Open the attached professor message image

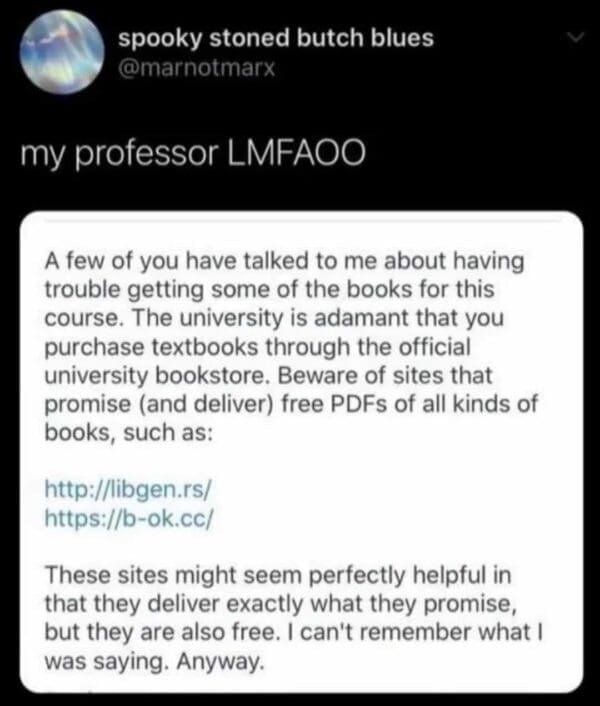[299, 450]
